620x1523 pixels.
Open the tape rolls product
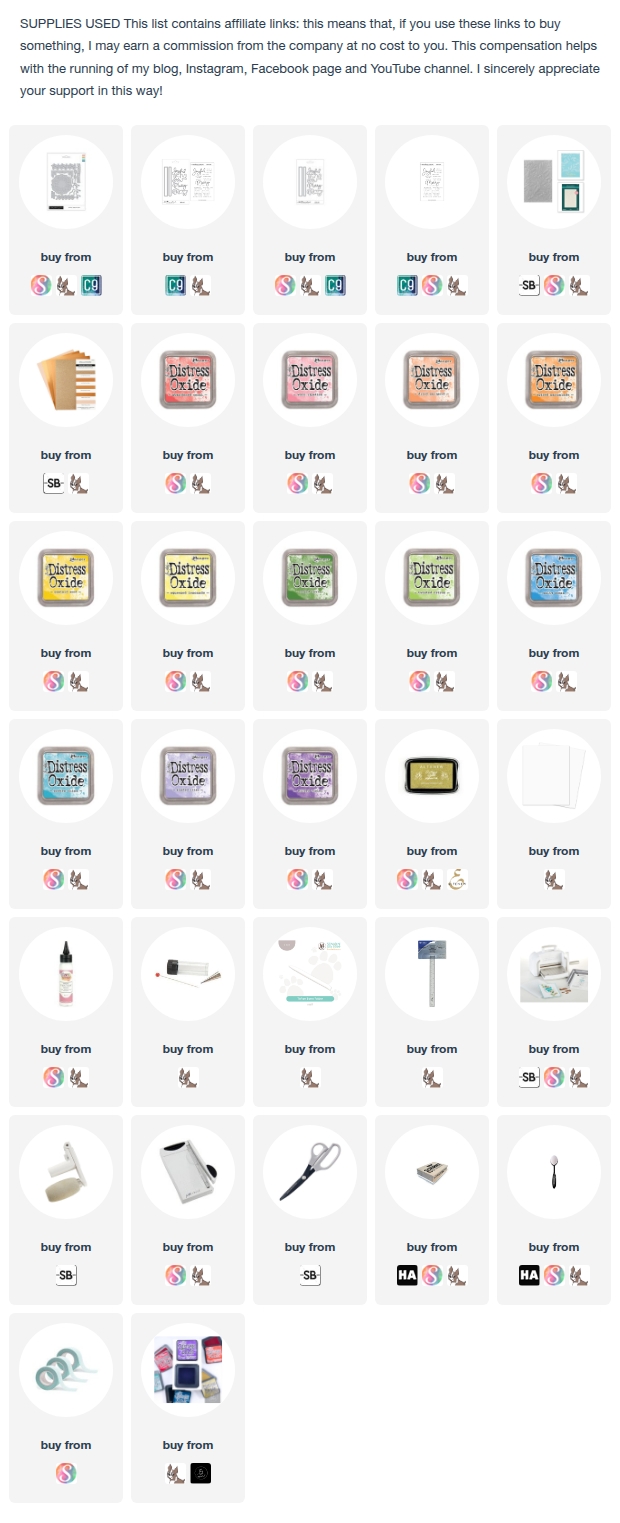tap(65, 1369)
